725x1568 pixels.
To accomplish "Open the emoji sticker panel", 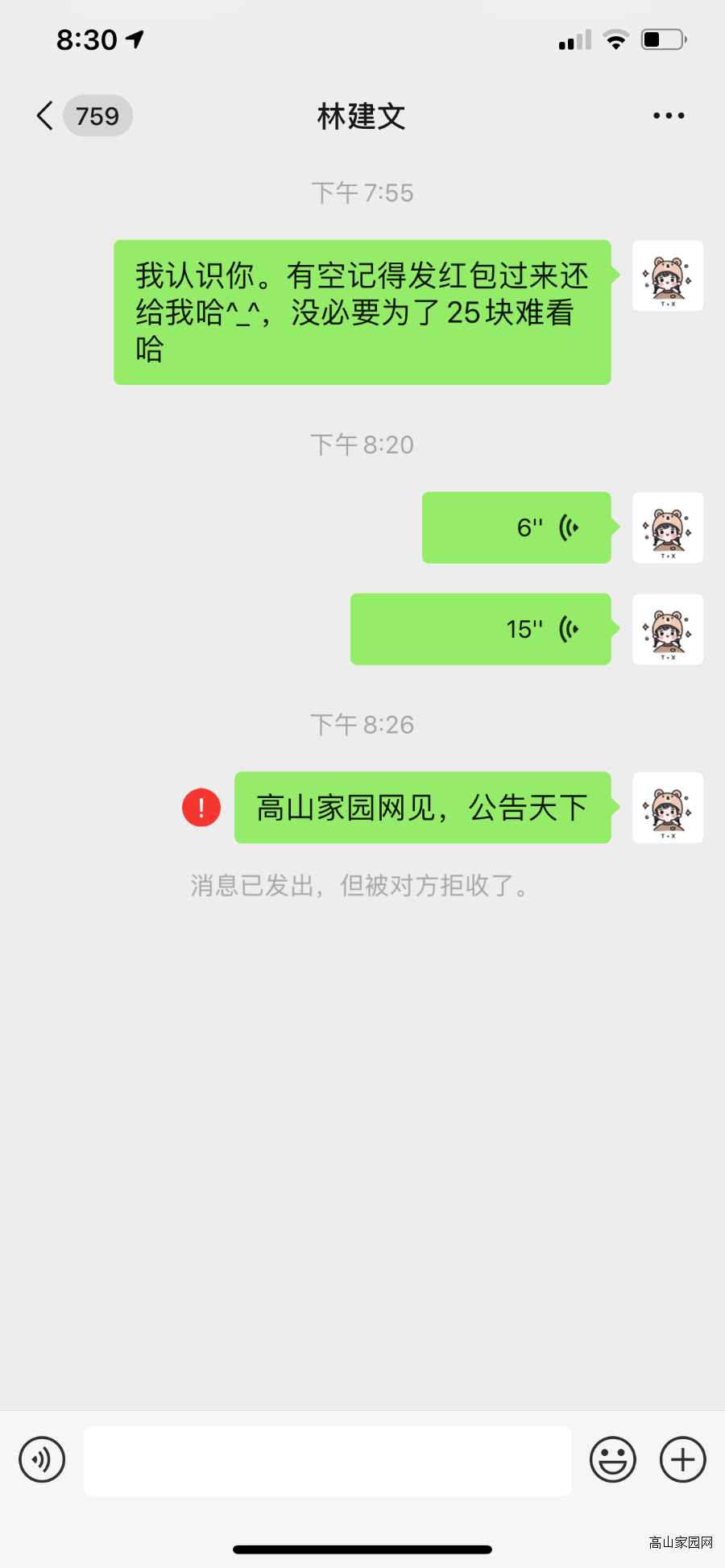I will (612, 1459).
